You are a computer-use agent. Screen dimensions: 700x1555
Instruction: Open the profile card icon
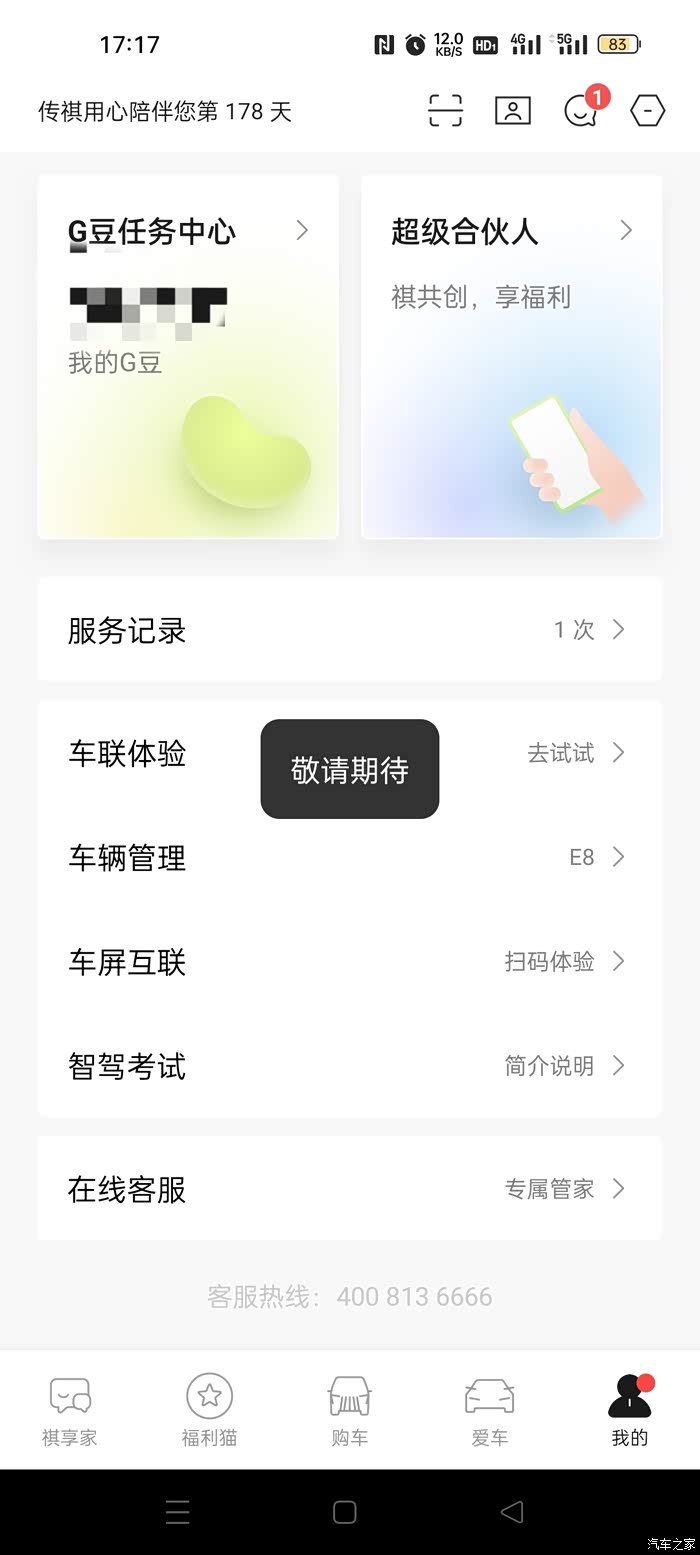tap(513, 110)
